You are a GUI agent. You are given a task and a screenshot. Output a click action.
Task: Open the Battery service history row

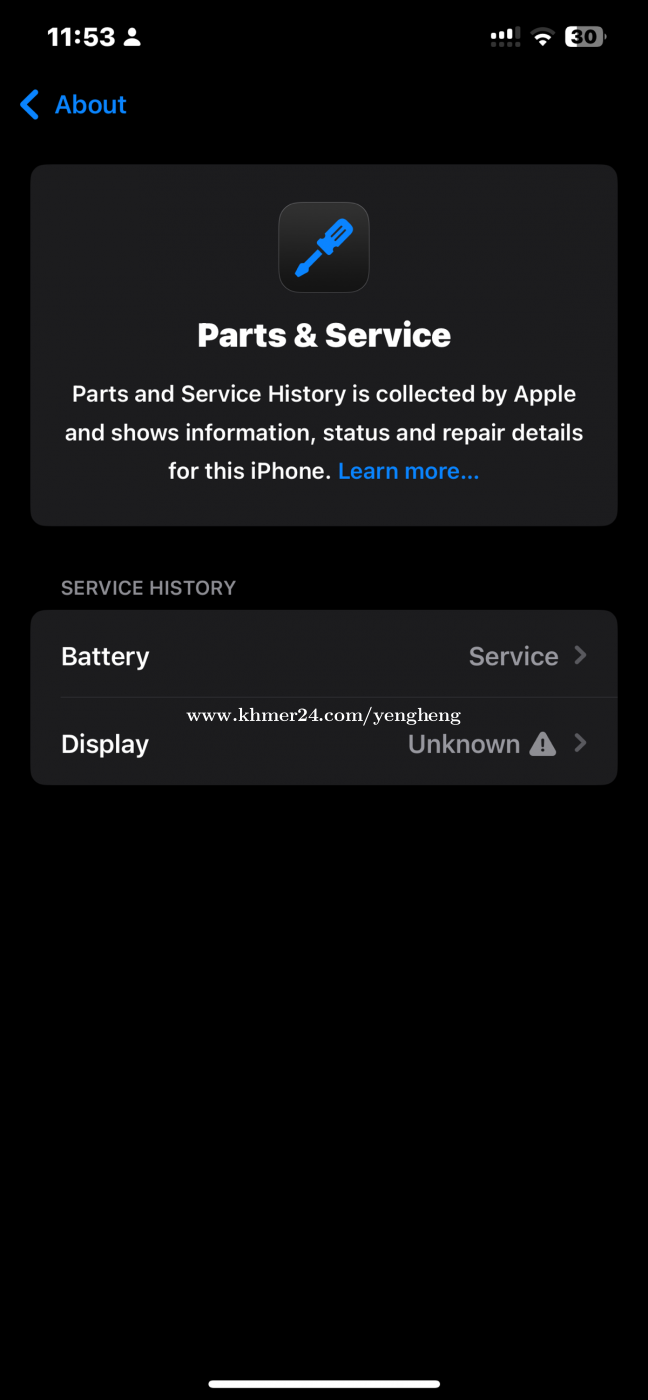coord(324,654)
